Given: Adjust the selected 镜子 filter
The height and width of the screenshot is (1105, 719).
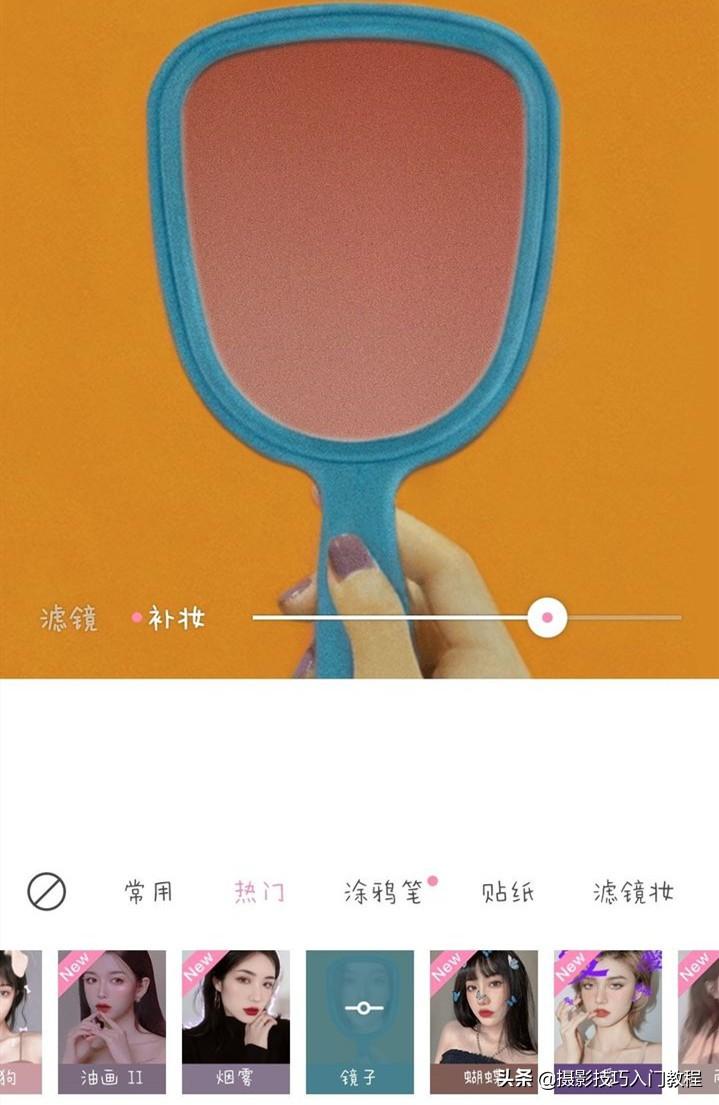Looking at the screenshot, I should coord(360,1008).
